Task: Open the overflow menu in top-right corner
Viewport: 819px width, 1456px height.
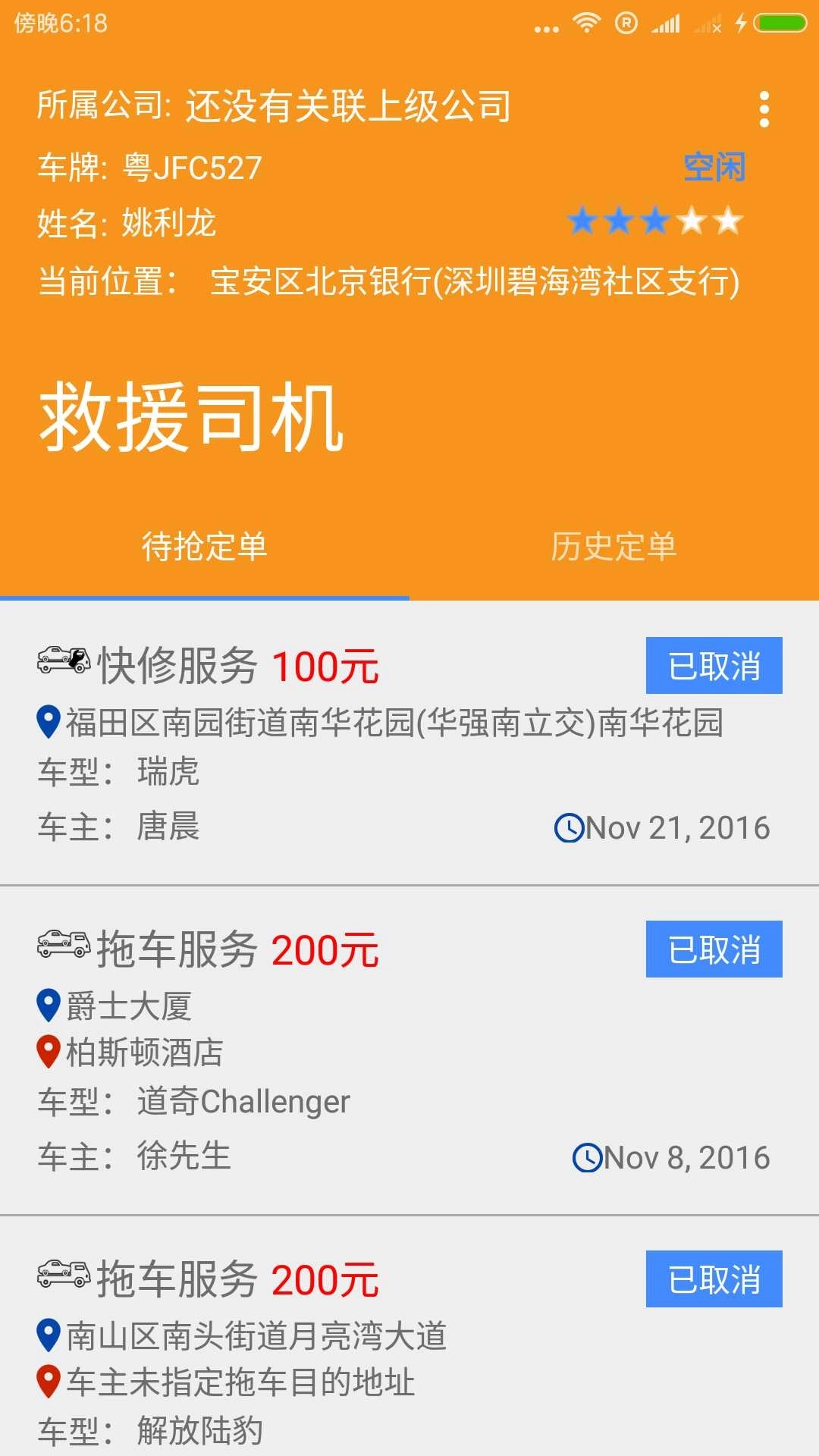Action: point(764,110)
